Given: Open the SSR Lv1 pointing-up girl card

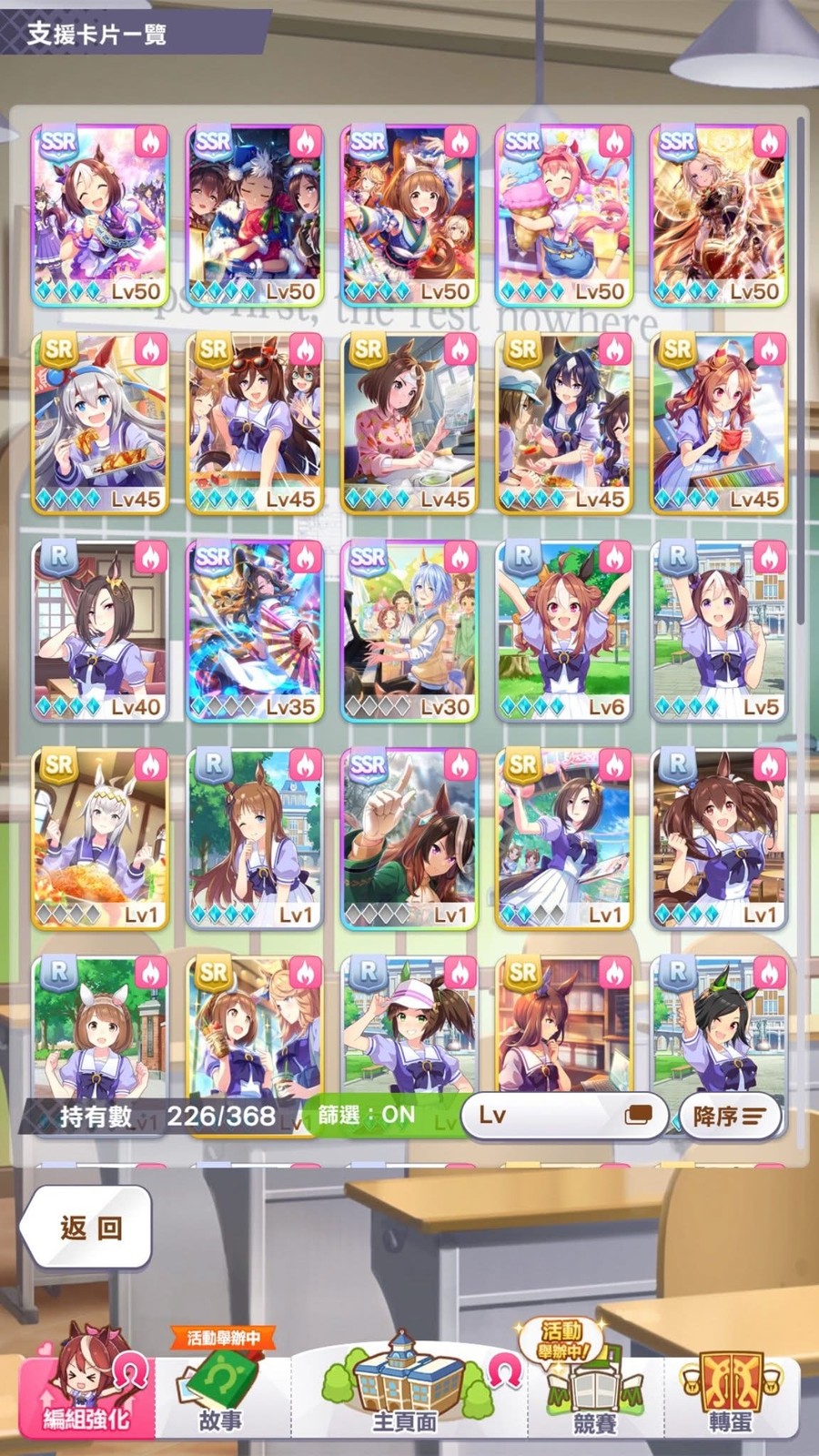Looking at the screenshot, I should 409,838.
